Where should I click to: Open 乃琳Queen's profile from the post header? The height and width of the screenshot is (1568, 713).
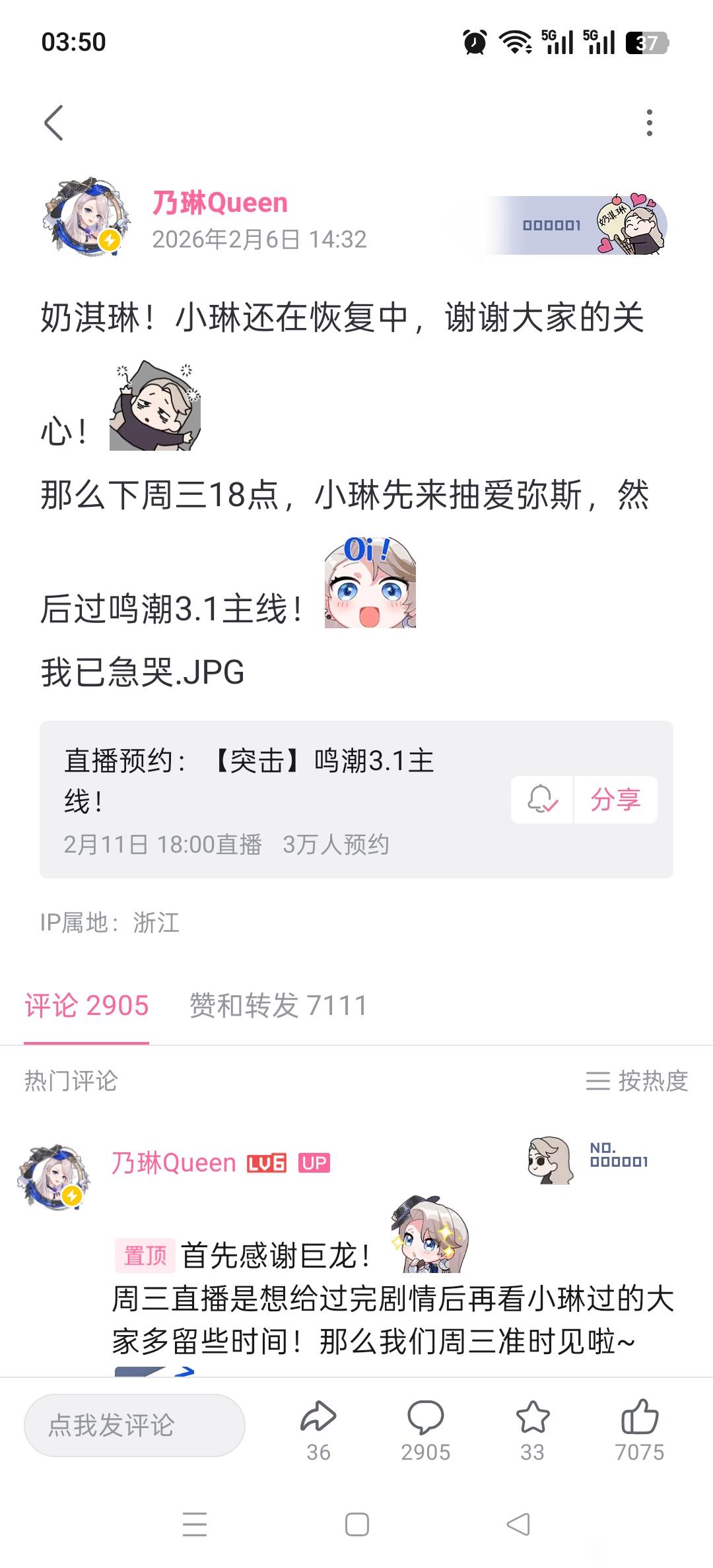(220, 203)
